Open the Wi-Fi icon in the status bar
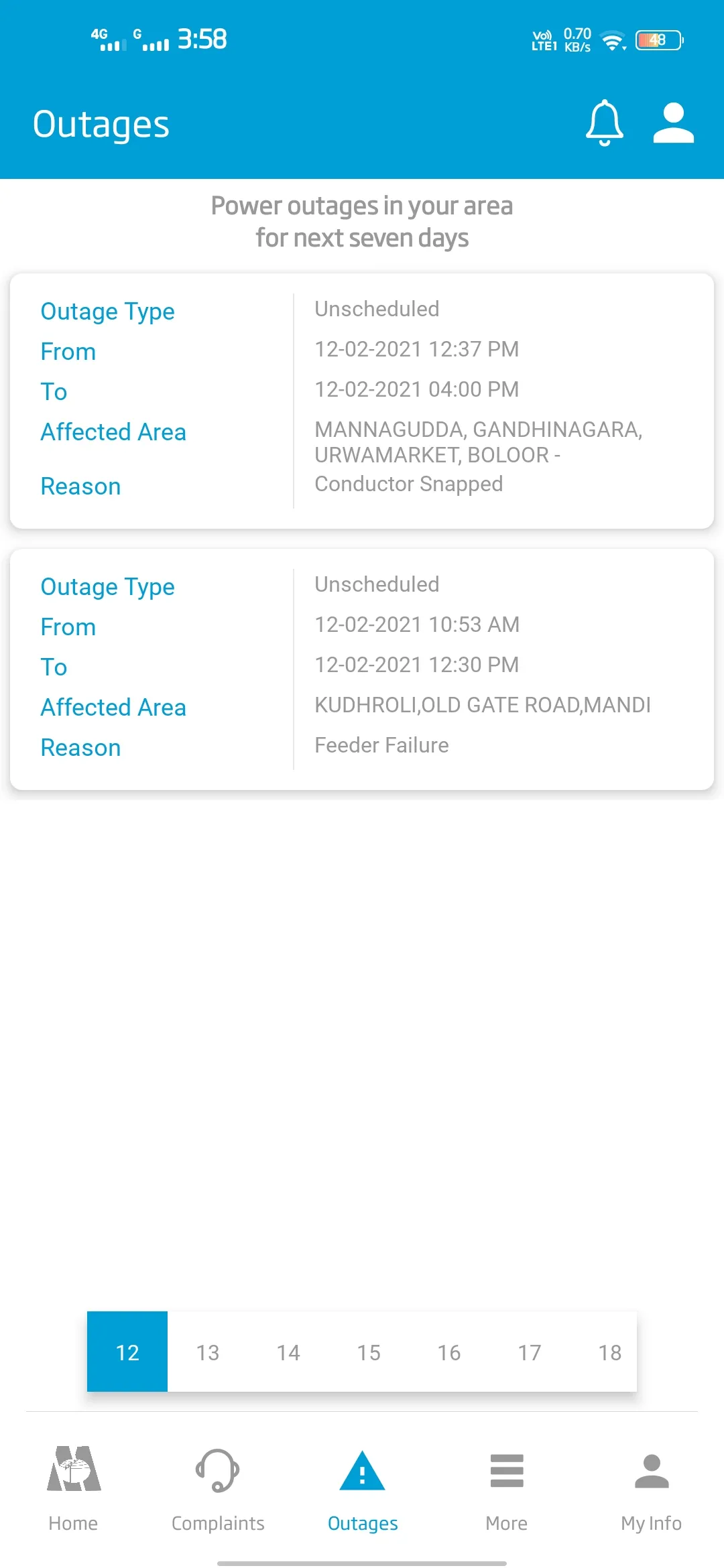The width and height of the screenshot is (724, 1568). pyautogui.click(x=612, y=40)
